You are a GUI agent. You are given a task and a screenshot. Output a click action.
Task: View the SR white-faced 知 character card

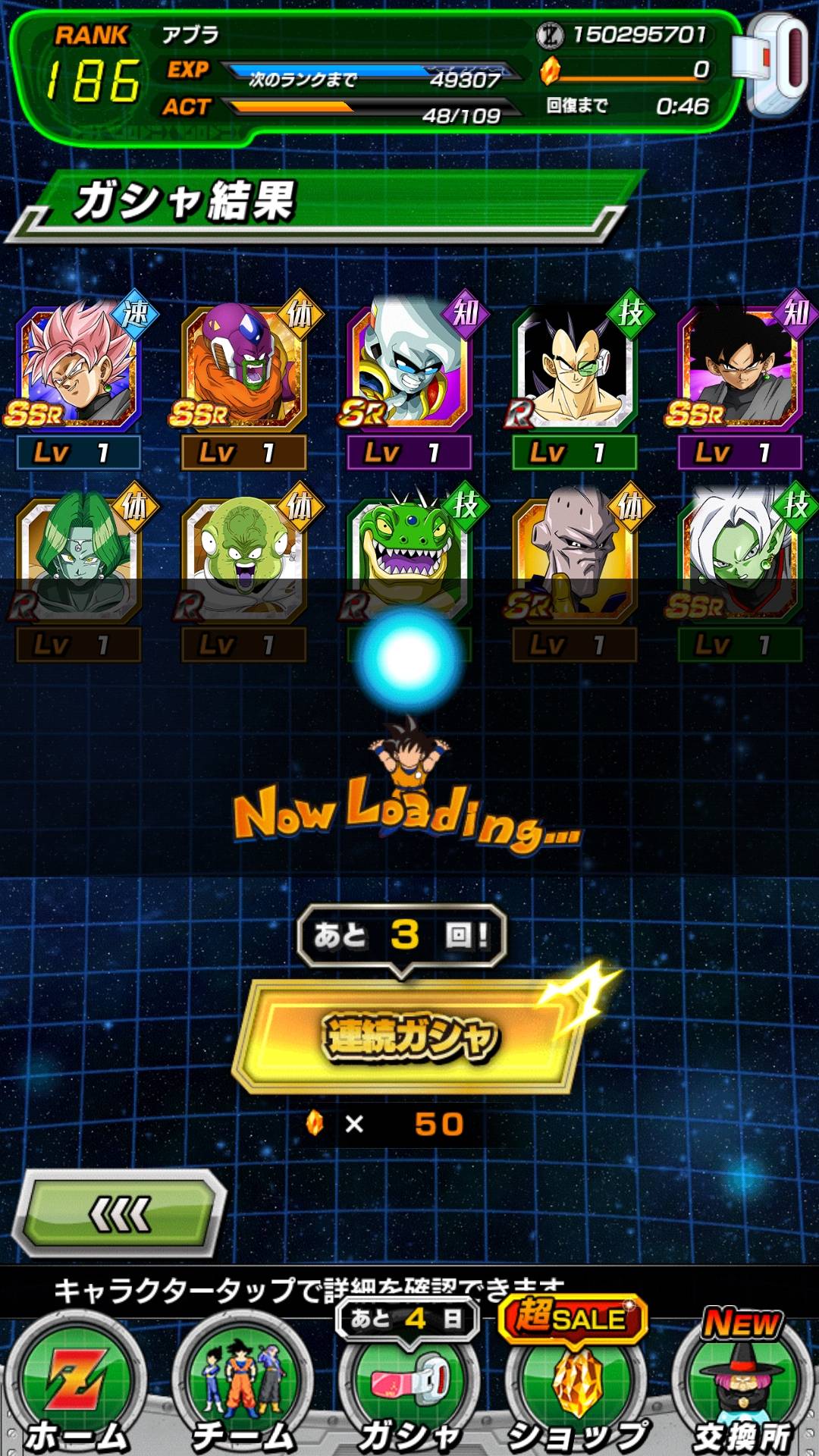(x=409, y=368)
